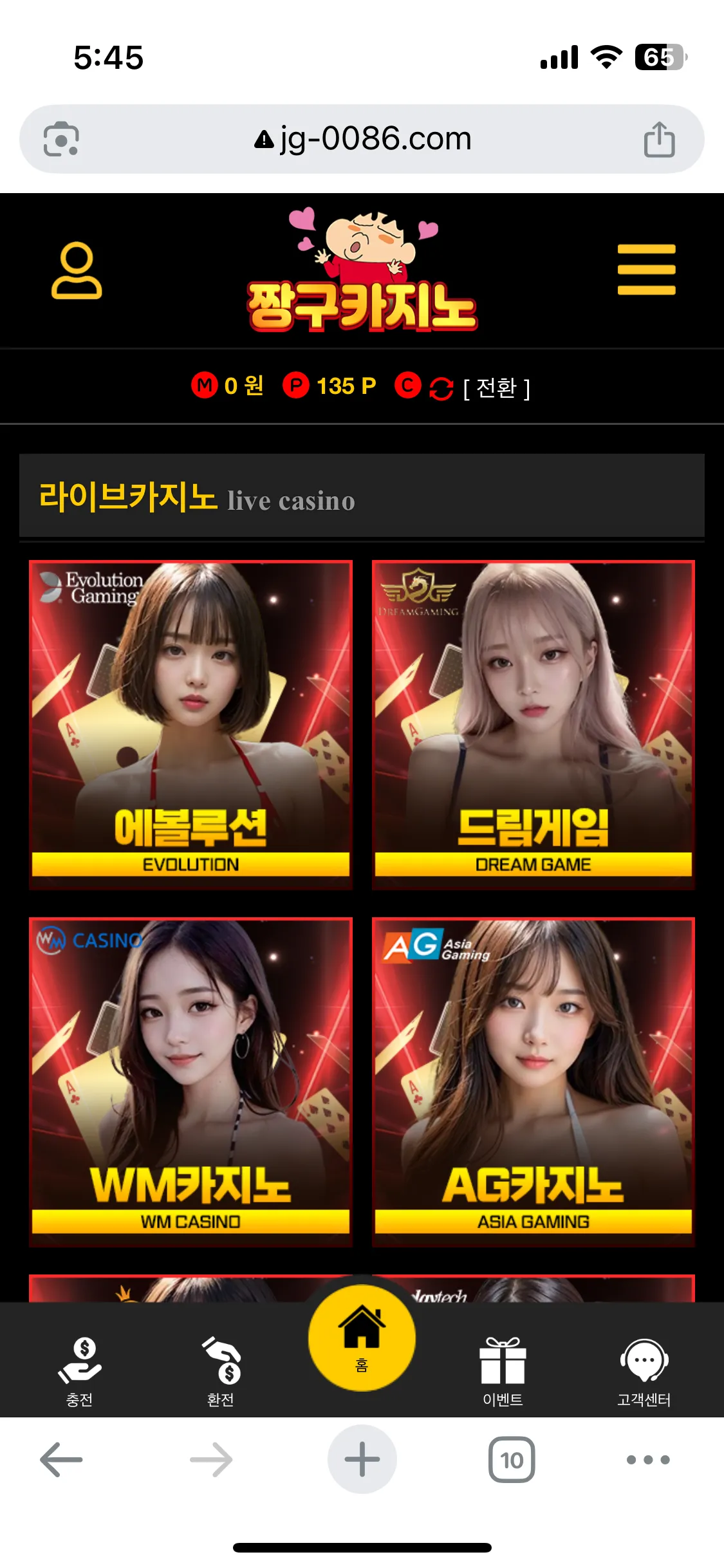The height and width of the screenshot is (1568, 724).
Task: Go to 환전 withdrawal tab
Action: (x=221, y=1372)
